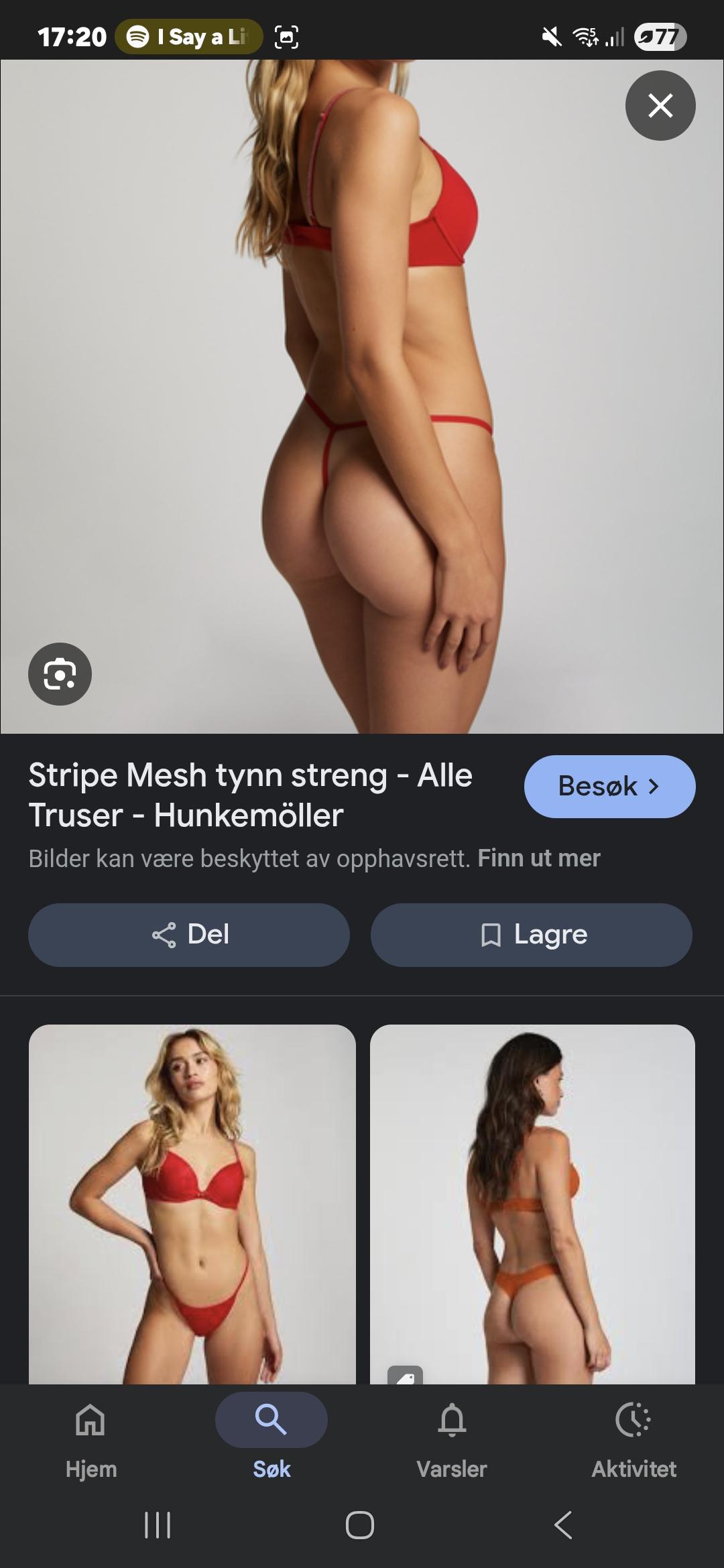Save the image with Lagre
Image resolution: width=724 pixels, height=1568 pixels.
532,935
